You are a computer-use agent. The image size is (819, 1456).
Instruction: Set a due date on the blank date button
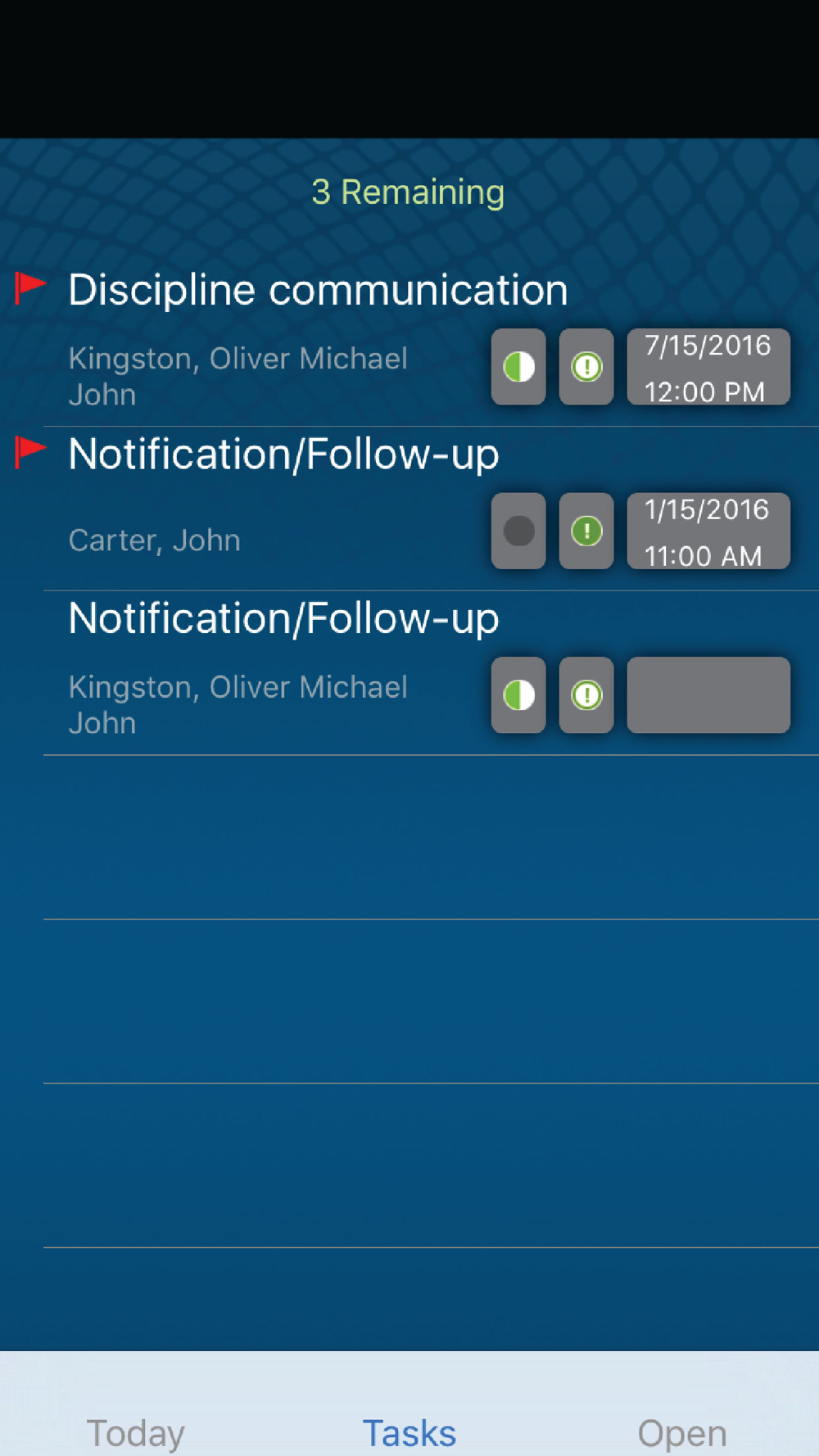tap(708, 695)
